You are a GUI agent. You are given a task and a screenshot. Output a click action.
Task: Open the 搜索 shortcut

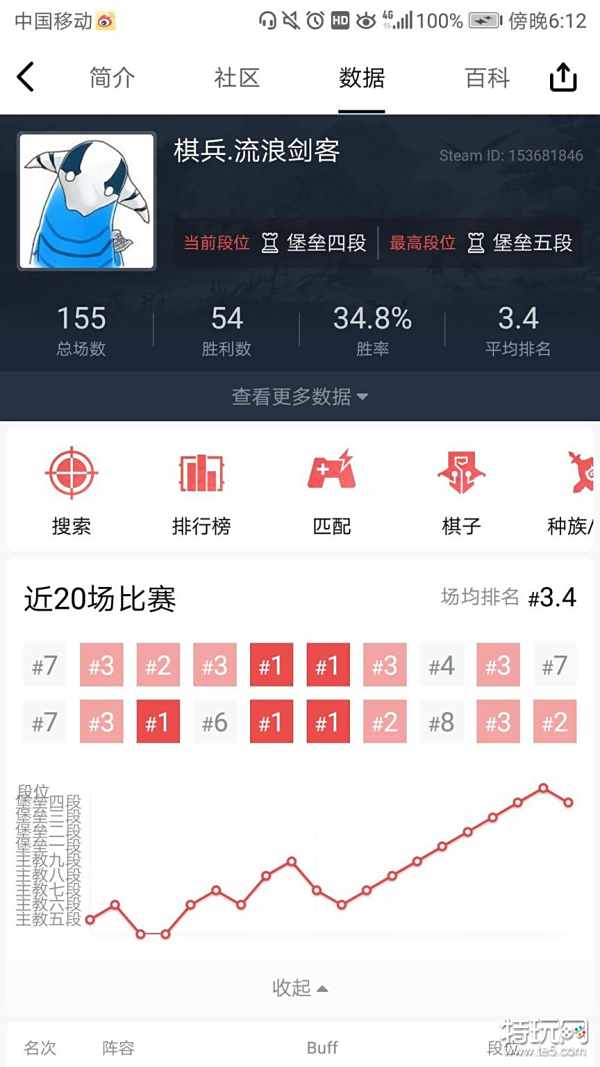(x=71, y=490)
